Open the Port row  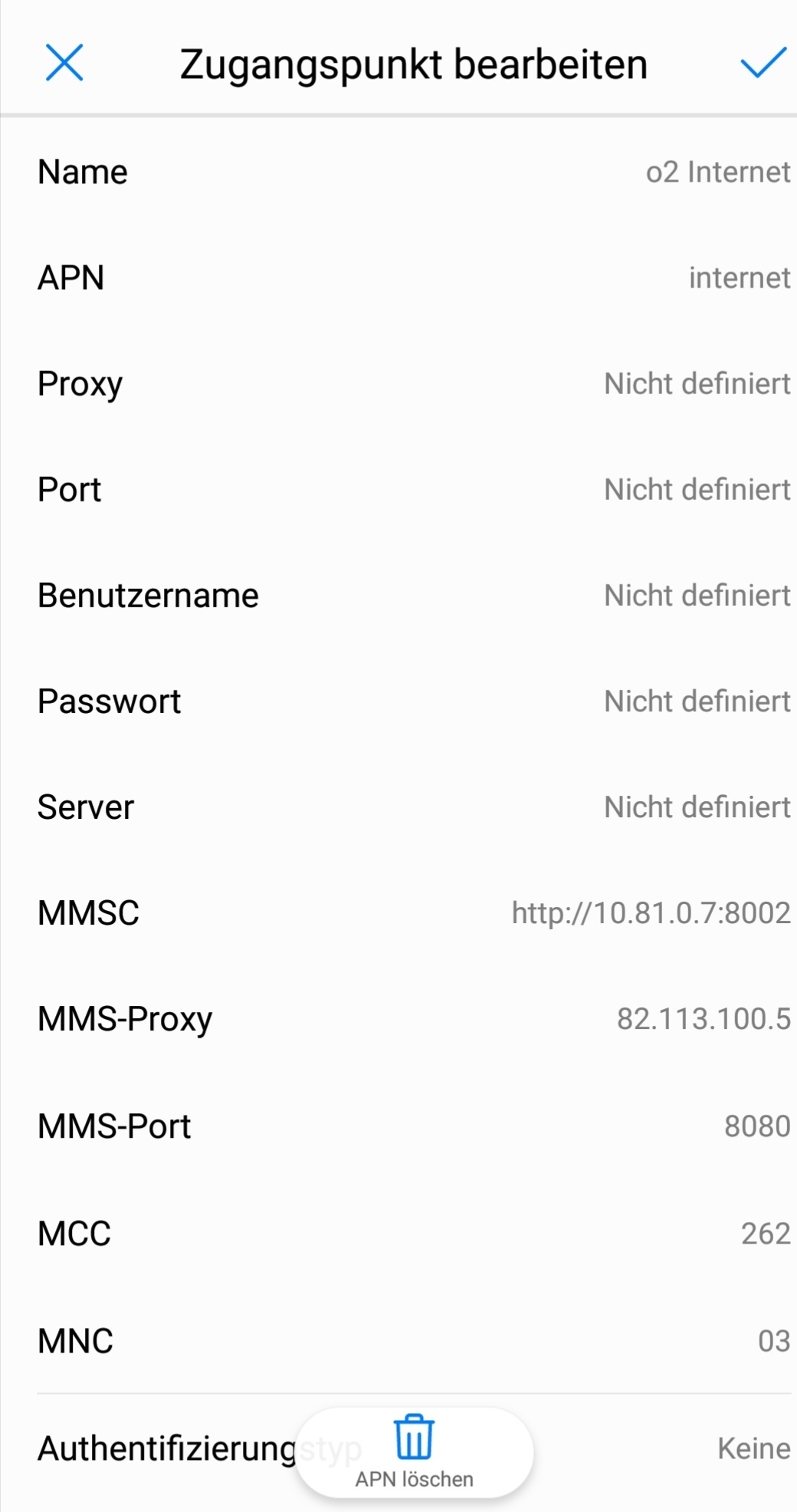(x=398, y=489)
